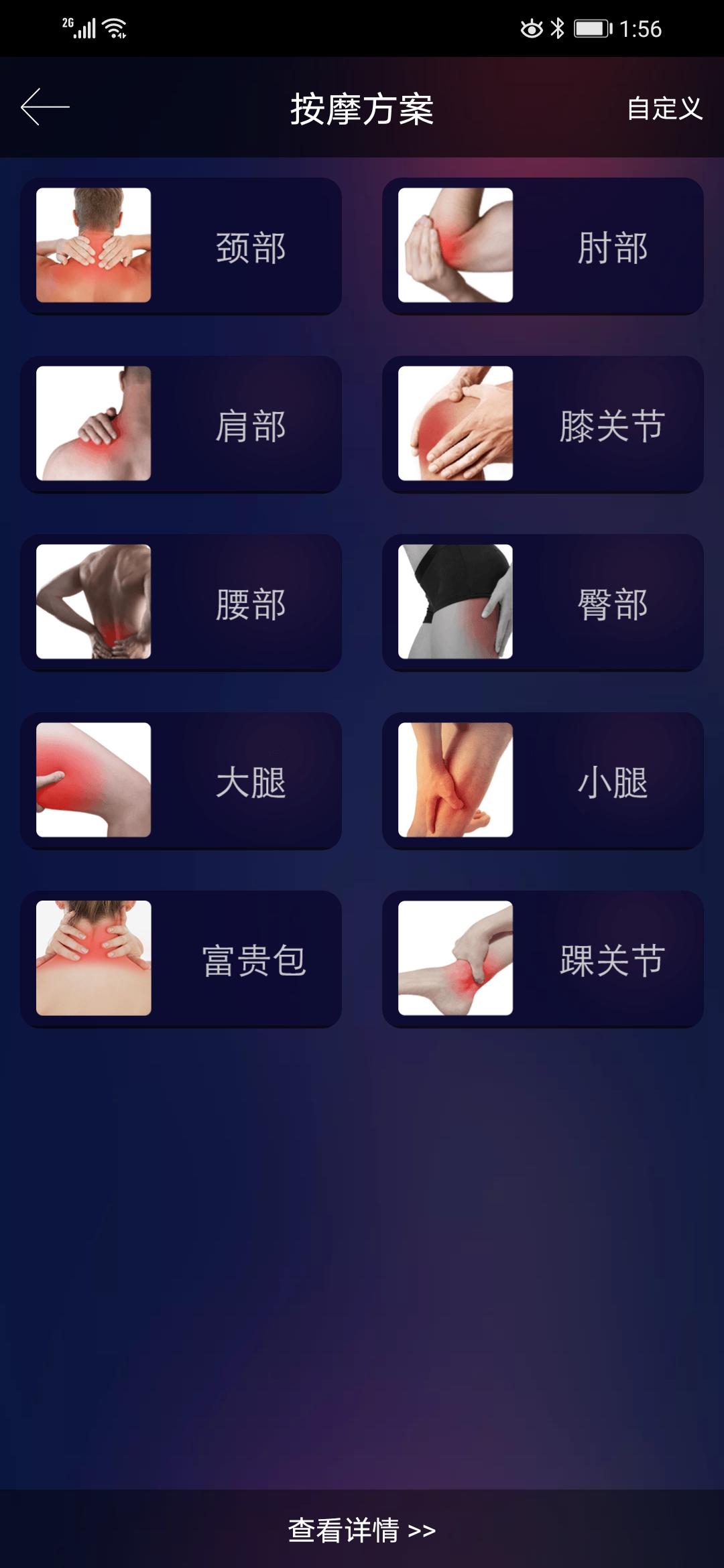Go back using the arrow icon

click(45, 107)
